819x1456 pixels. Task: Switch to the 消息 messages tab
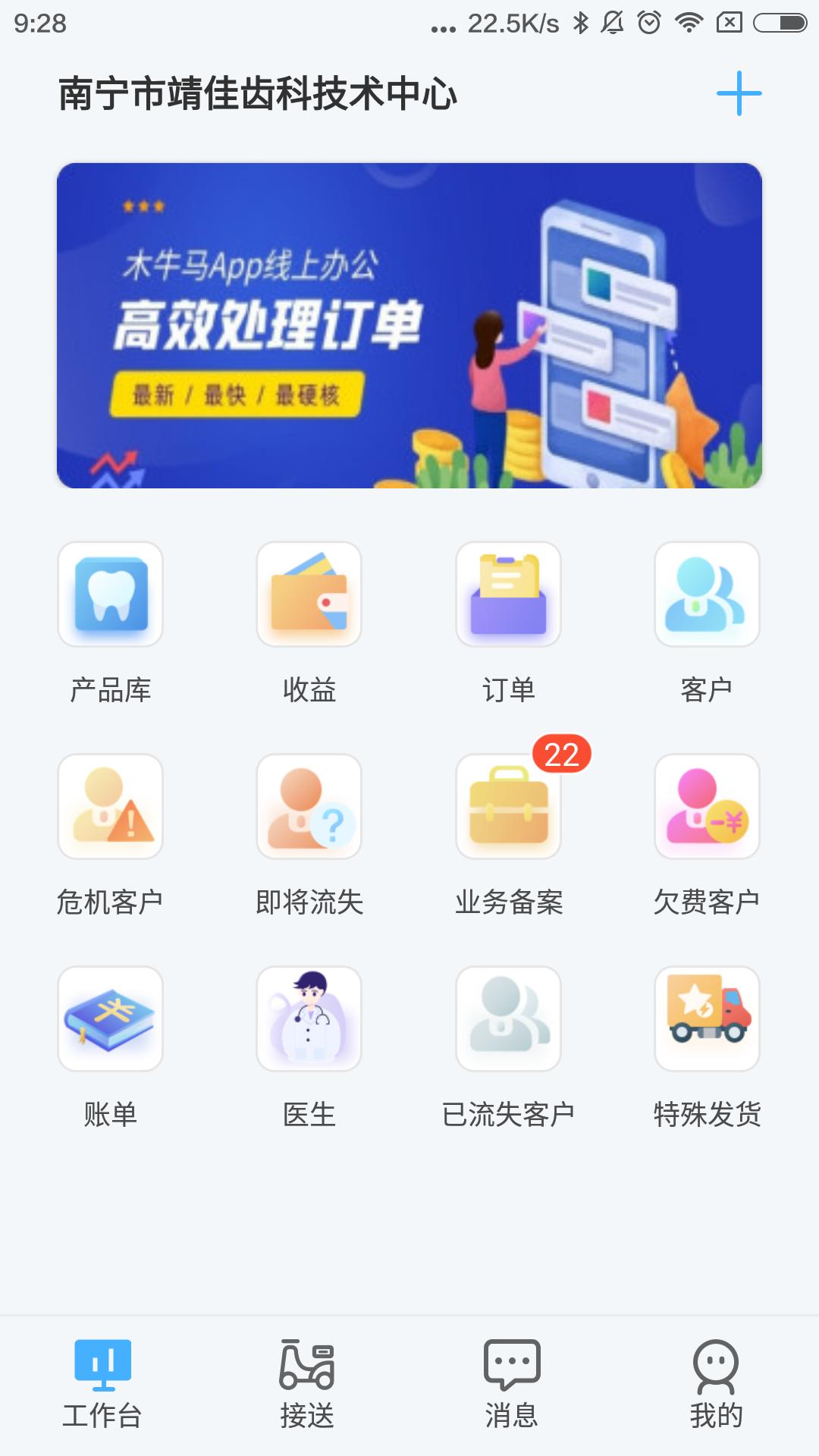[x=512, y=1384]
